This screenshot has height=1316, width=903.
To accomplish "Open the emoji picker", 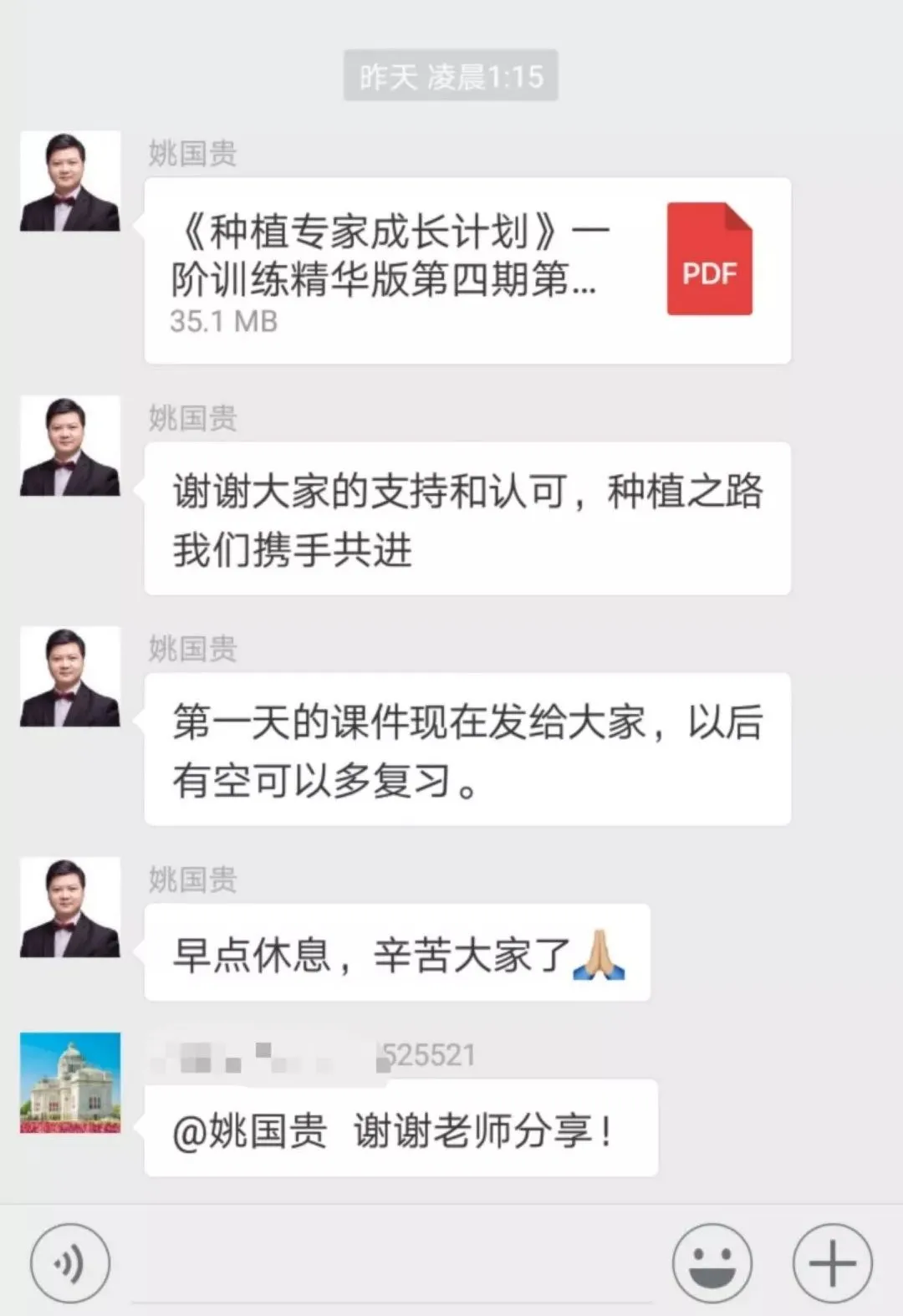I will coord(712,1262).
